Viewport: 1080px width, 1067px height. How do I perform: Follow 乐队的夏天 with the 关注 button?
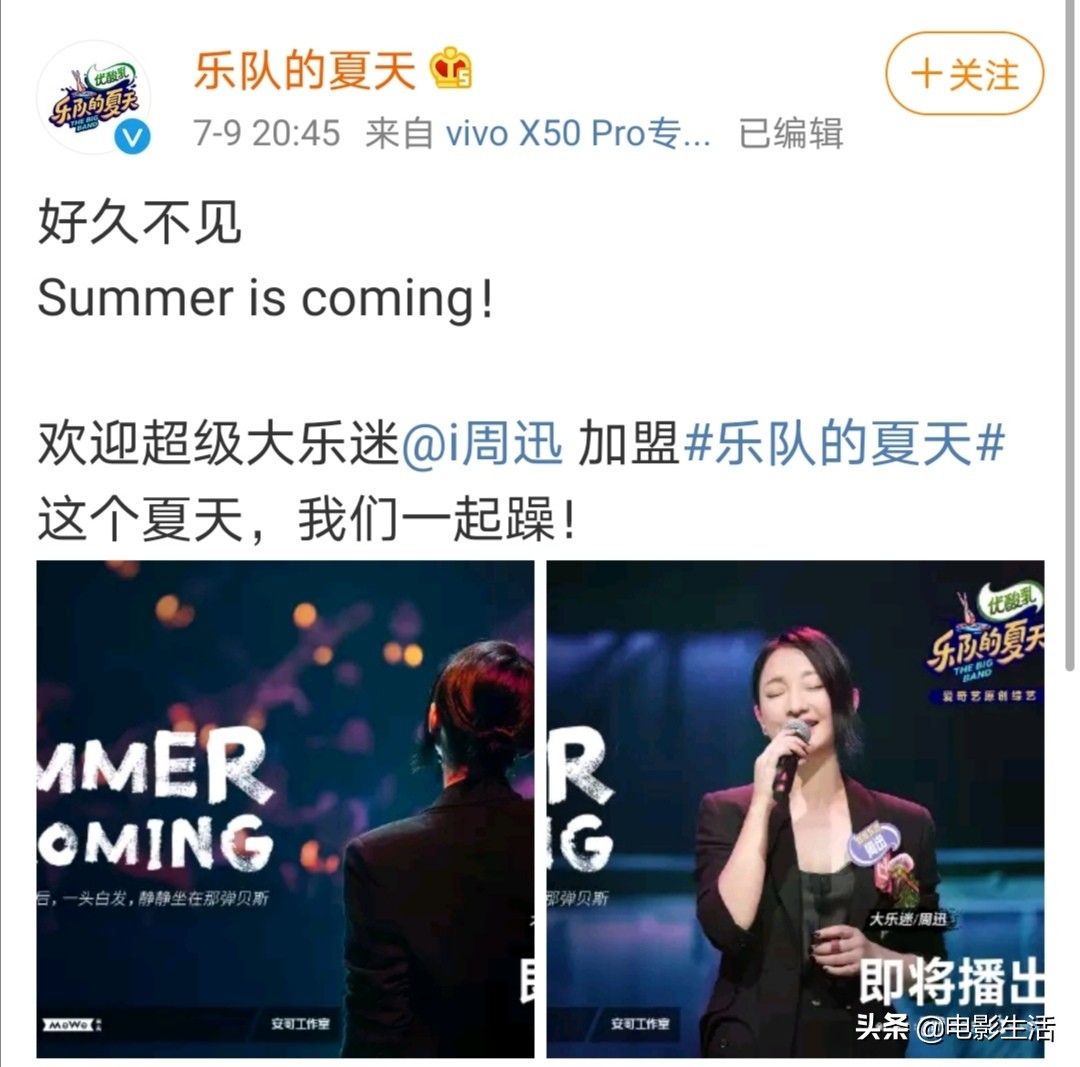coord(964,74)
